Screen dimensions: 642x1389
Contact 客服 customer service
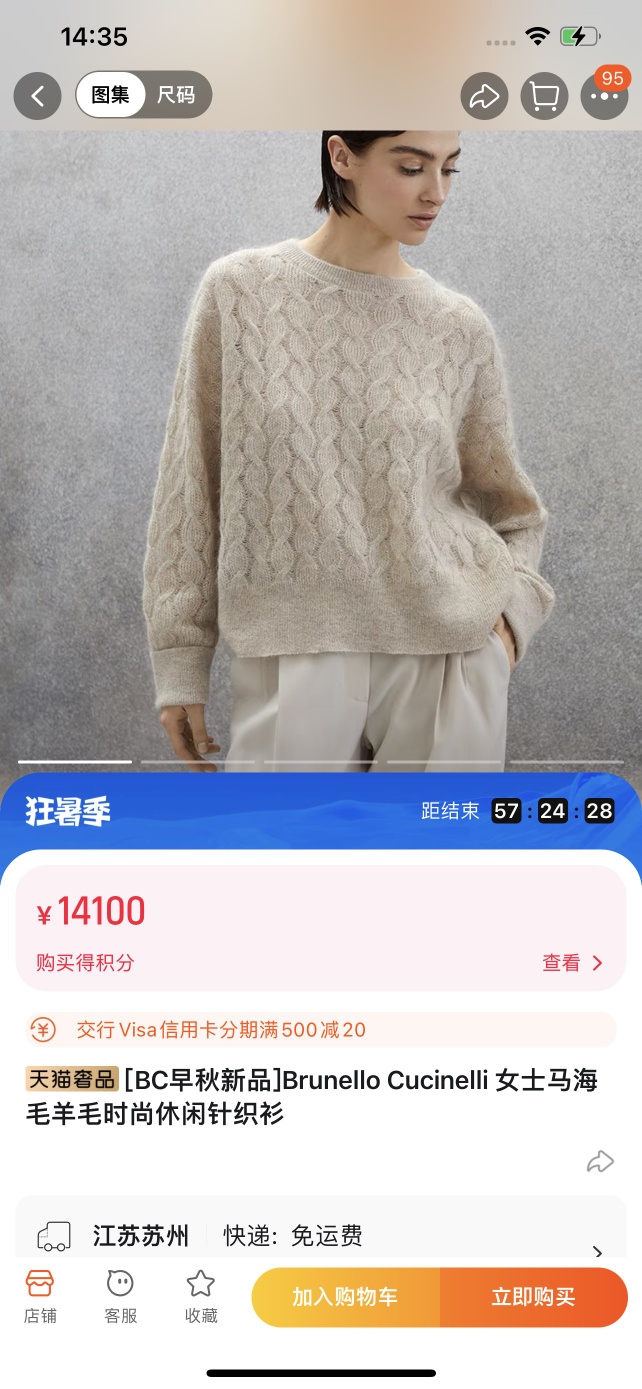[x=120, y=1297]
